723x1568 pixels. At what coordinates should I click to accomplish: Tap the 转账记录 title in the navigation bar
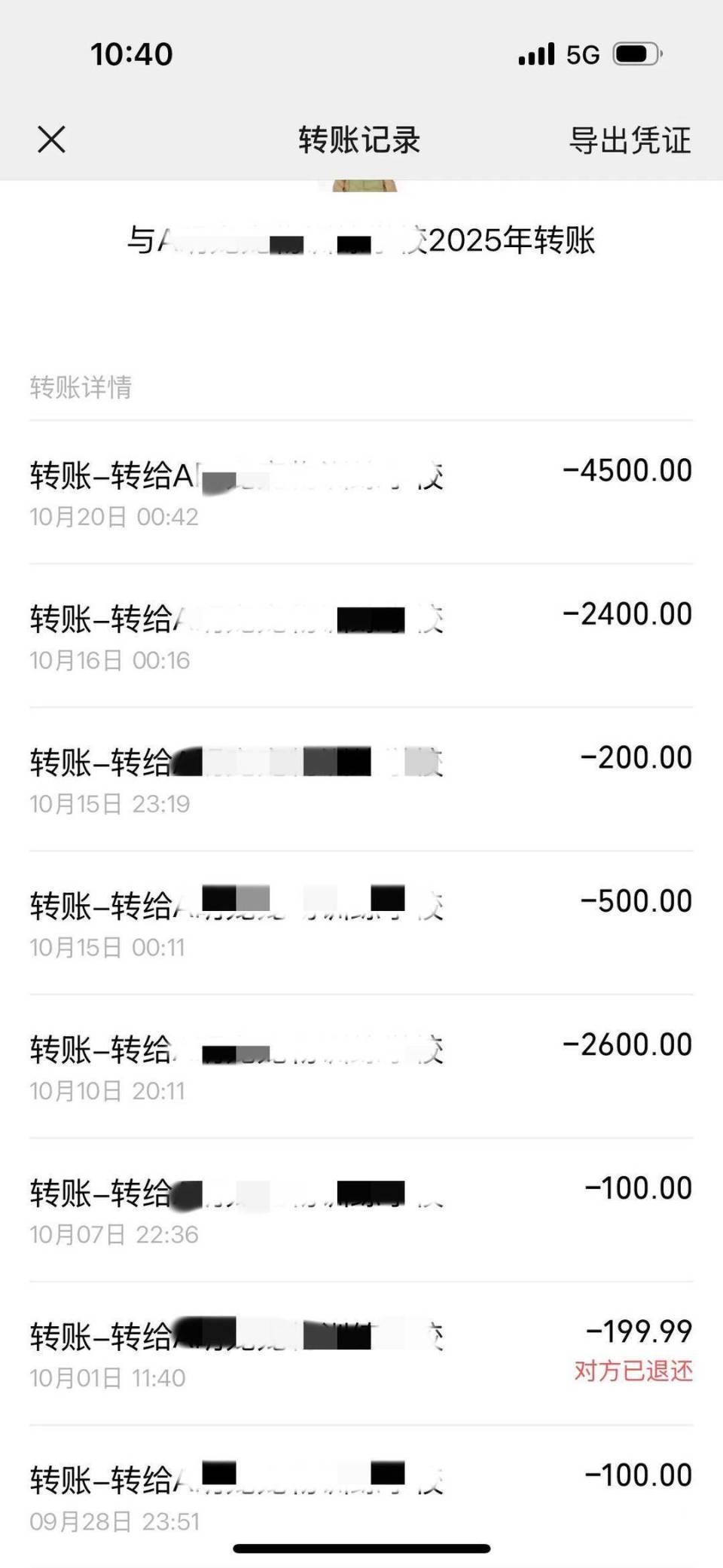pyautogui.click(x=361, y=139)
